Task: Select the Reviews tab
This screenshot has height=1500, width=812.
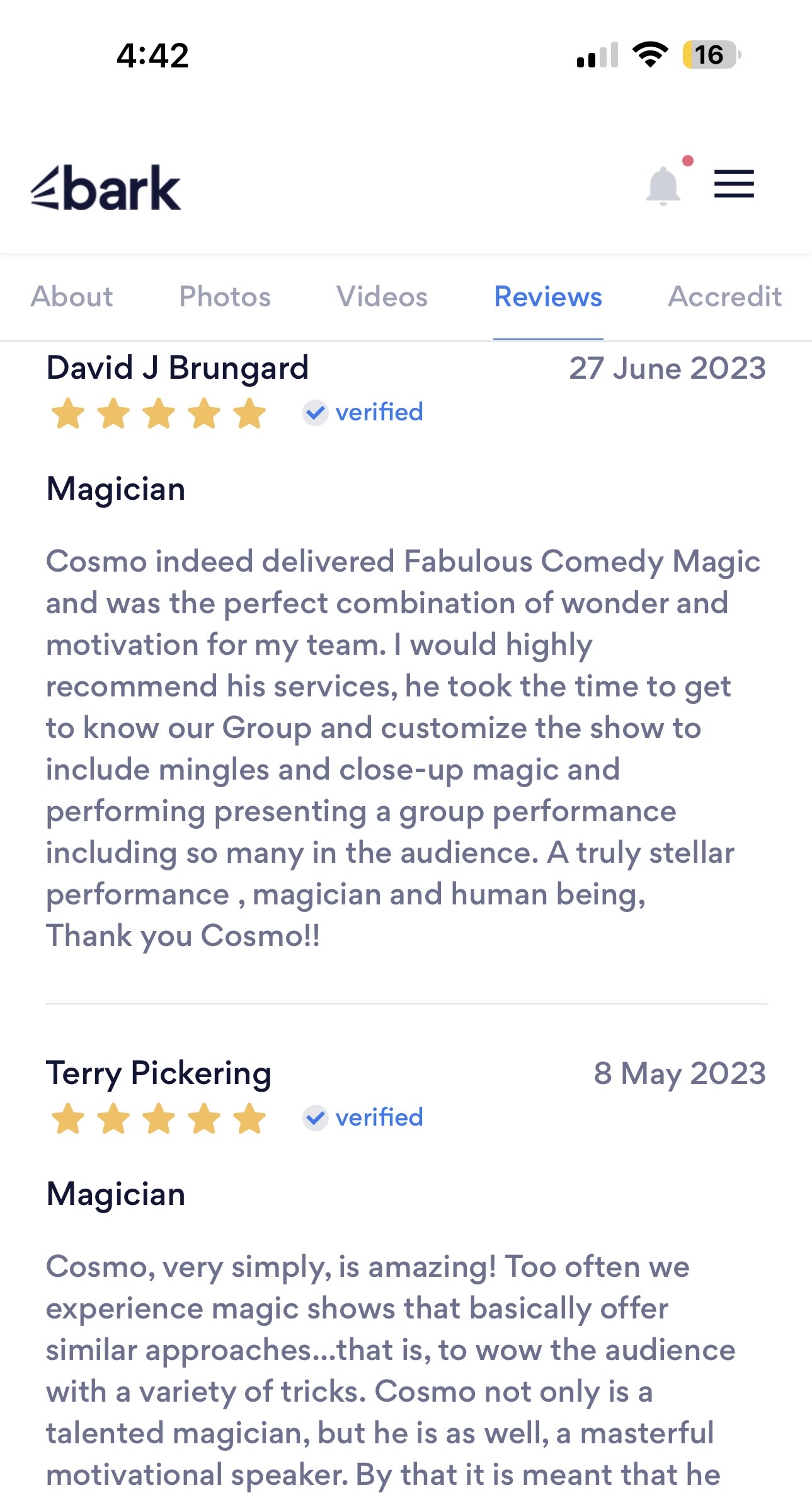Action: (x=548, y=296)
